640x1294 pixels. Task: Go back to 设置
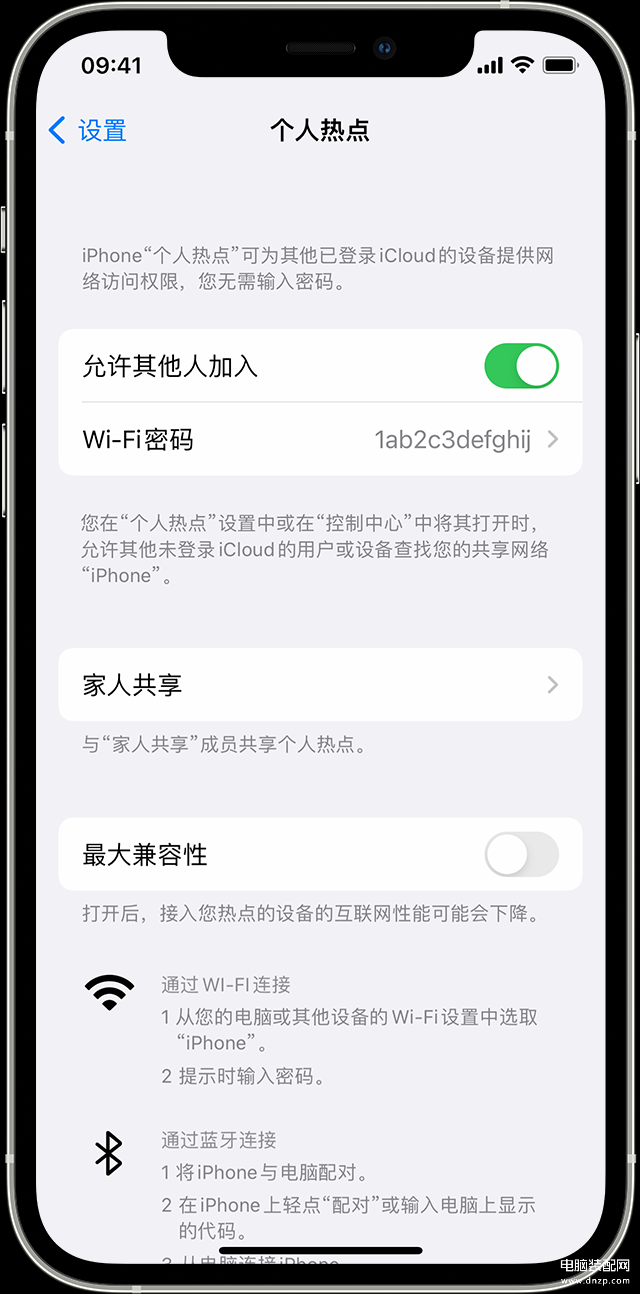point(88,130)
